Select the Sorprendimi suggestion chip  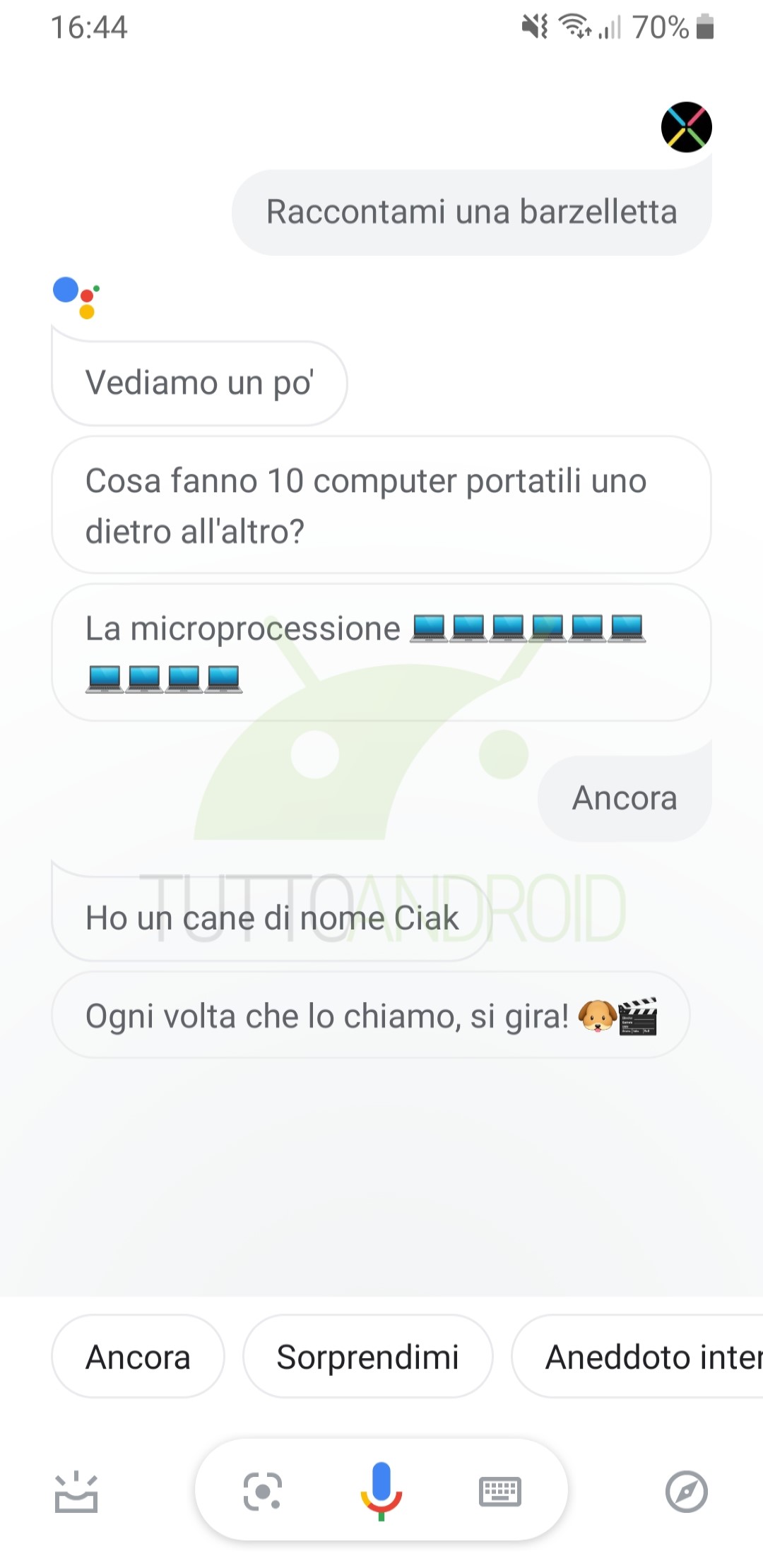click(x=367, y=1356)
